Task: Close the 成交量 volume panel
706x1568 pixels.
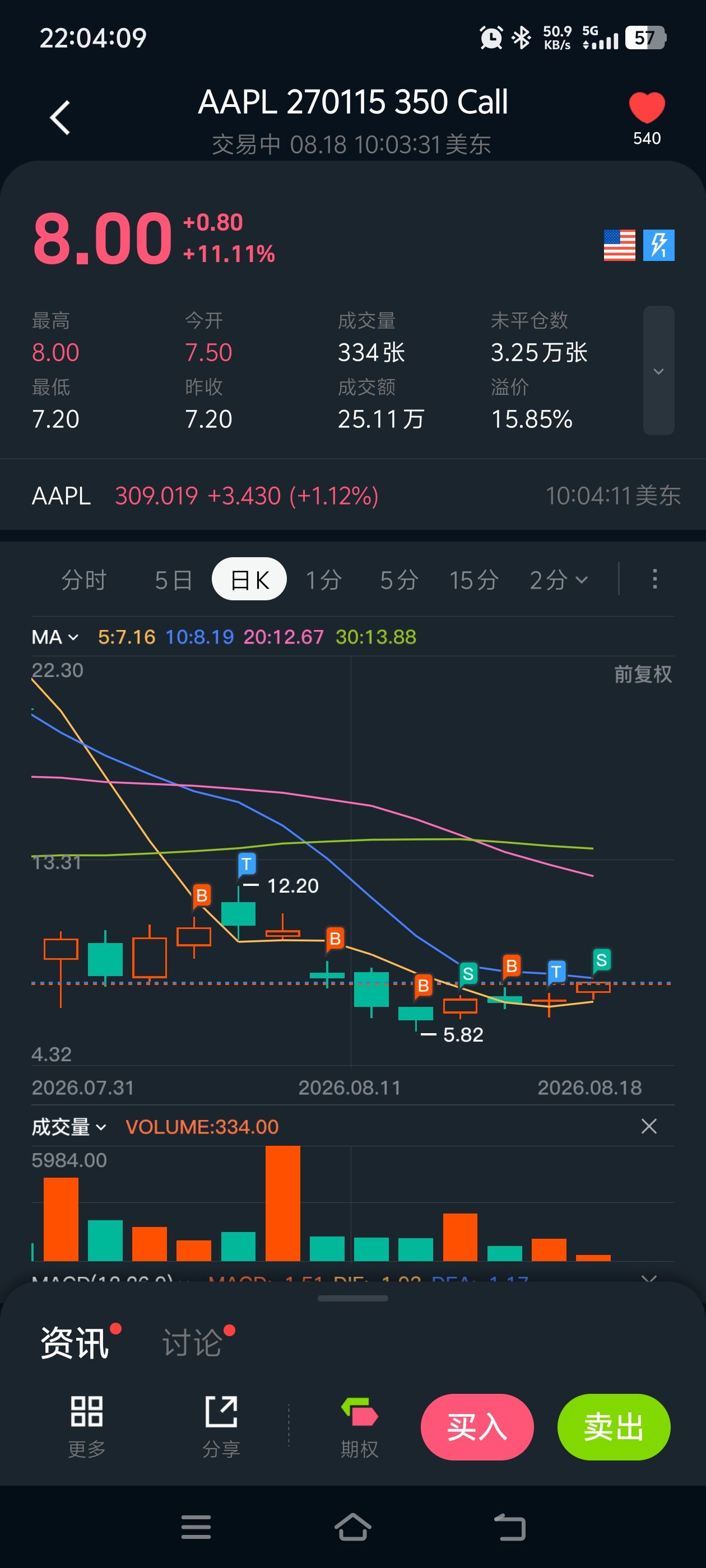Action: coord(649,1126)
